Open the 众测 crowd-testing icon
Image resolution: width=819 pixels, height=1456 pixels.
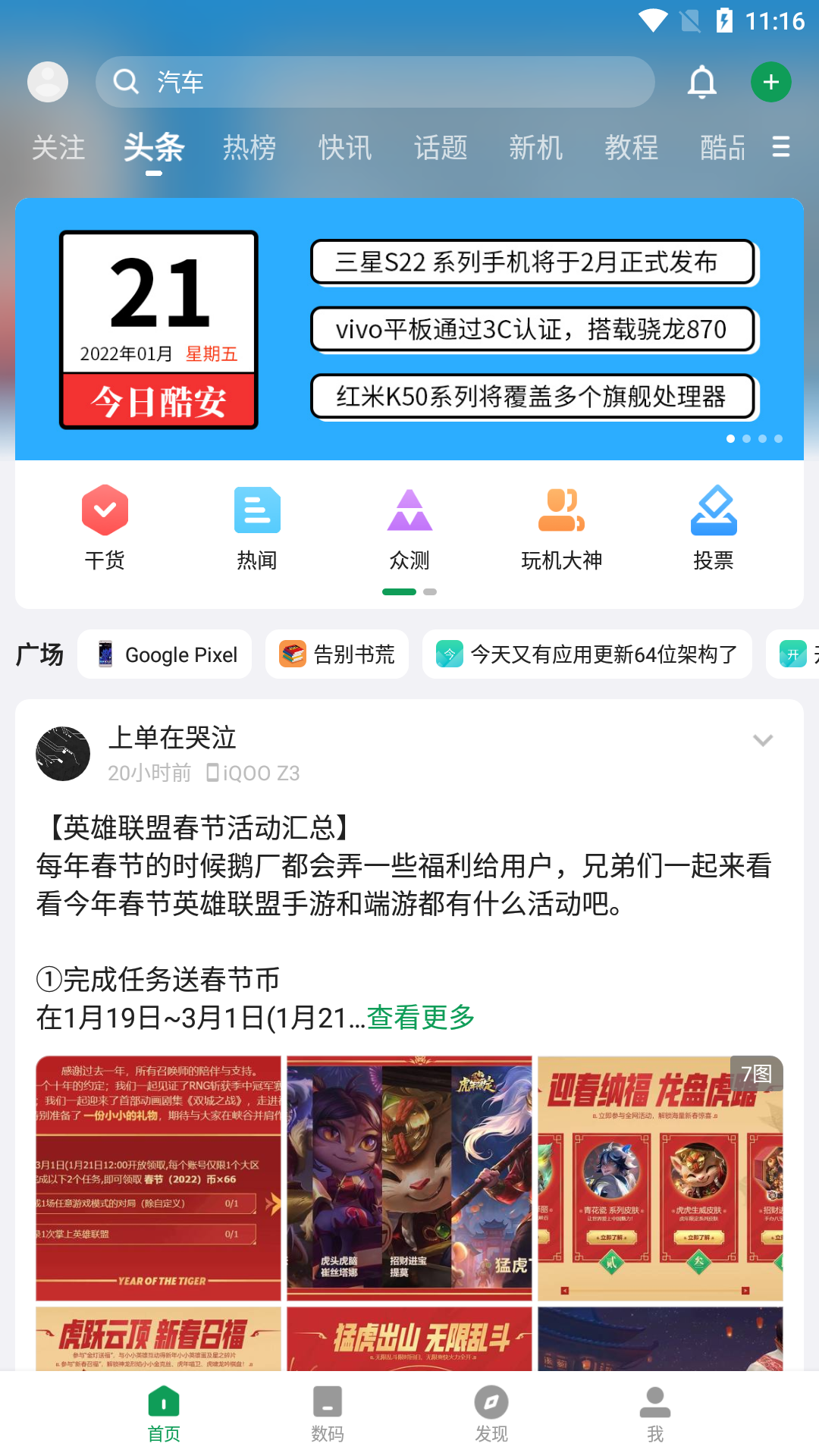409,527
